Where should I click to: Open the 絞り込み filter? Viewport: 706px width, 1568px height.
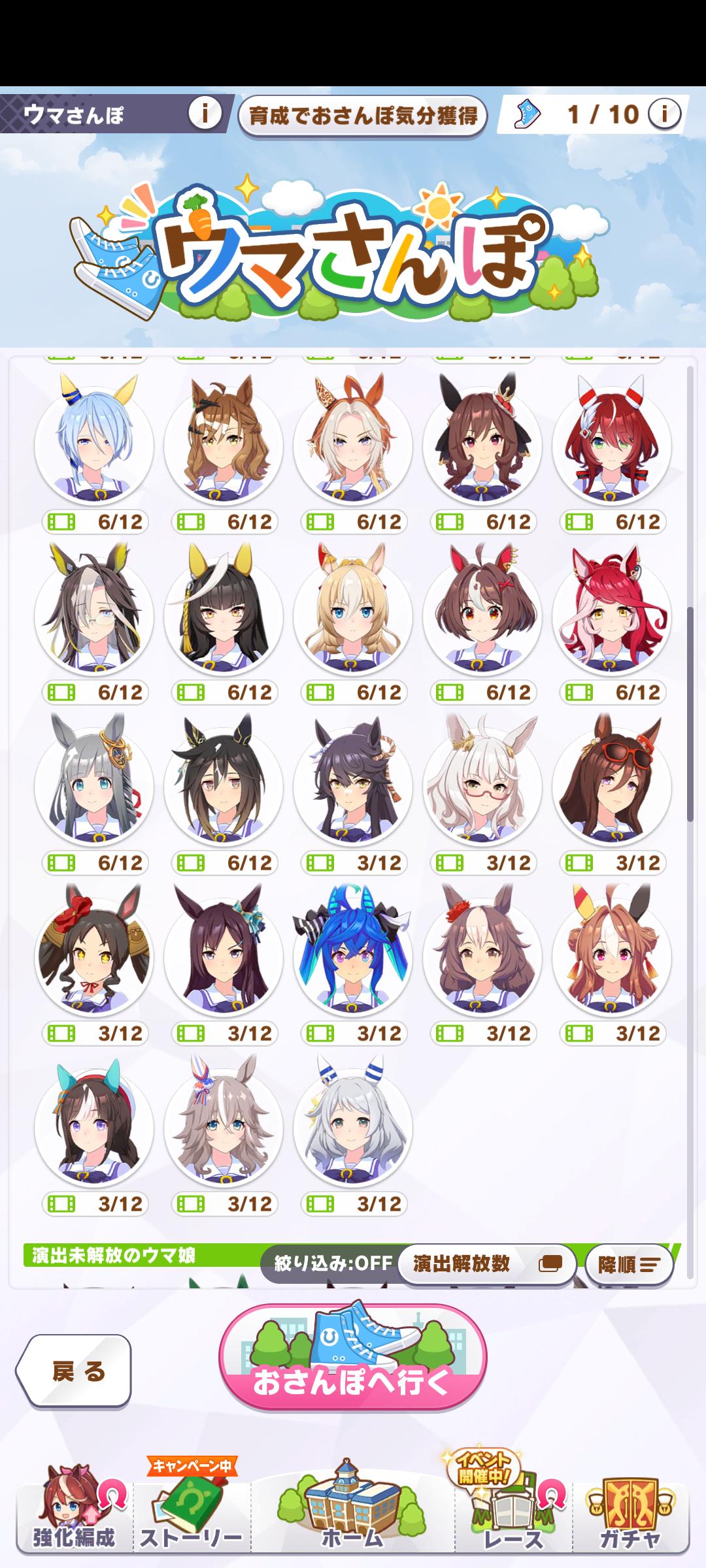[x=332, y=1264]
